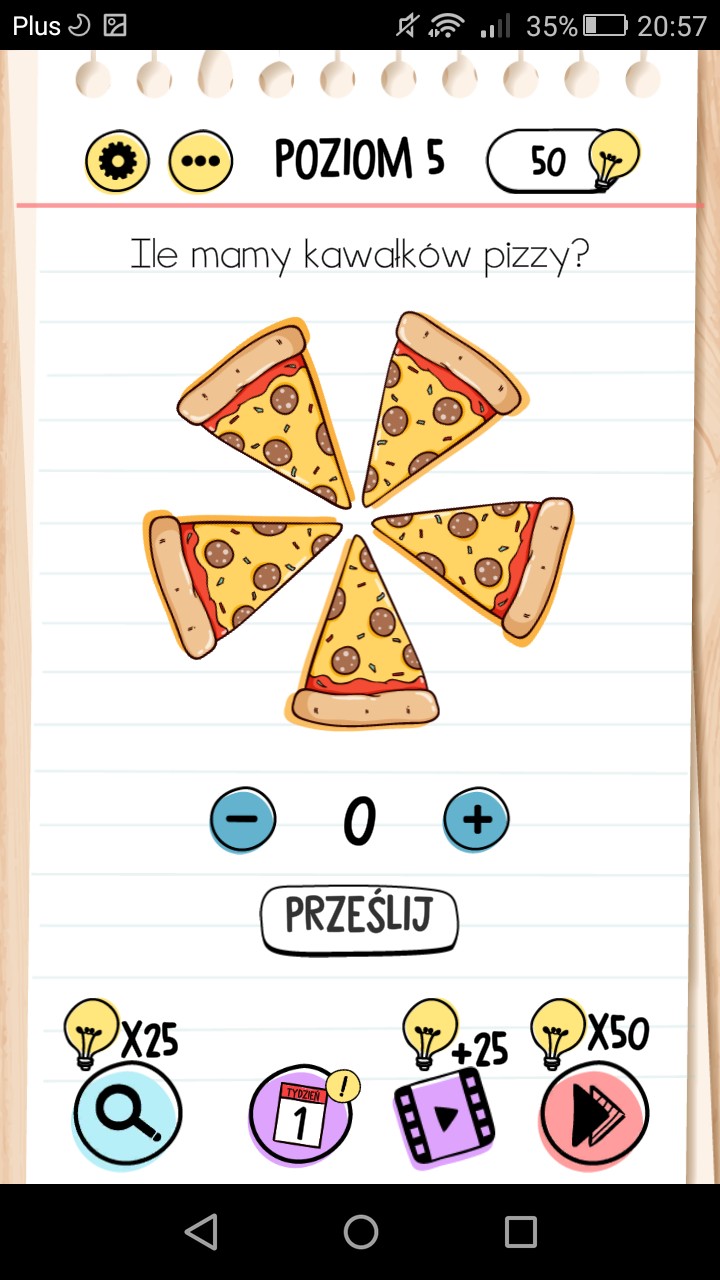Skip this level for 50 bulbs
The height and width of the screenshot is (1280, 720).
594,1112
